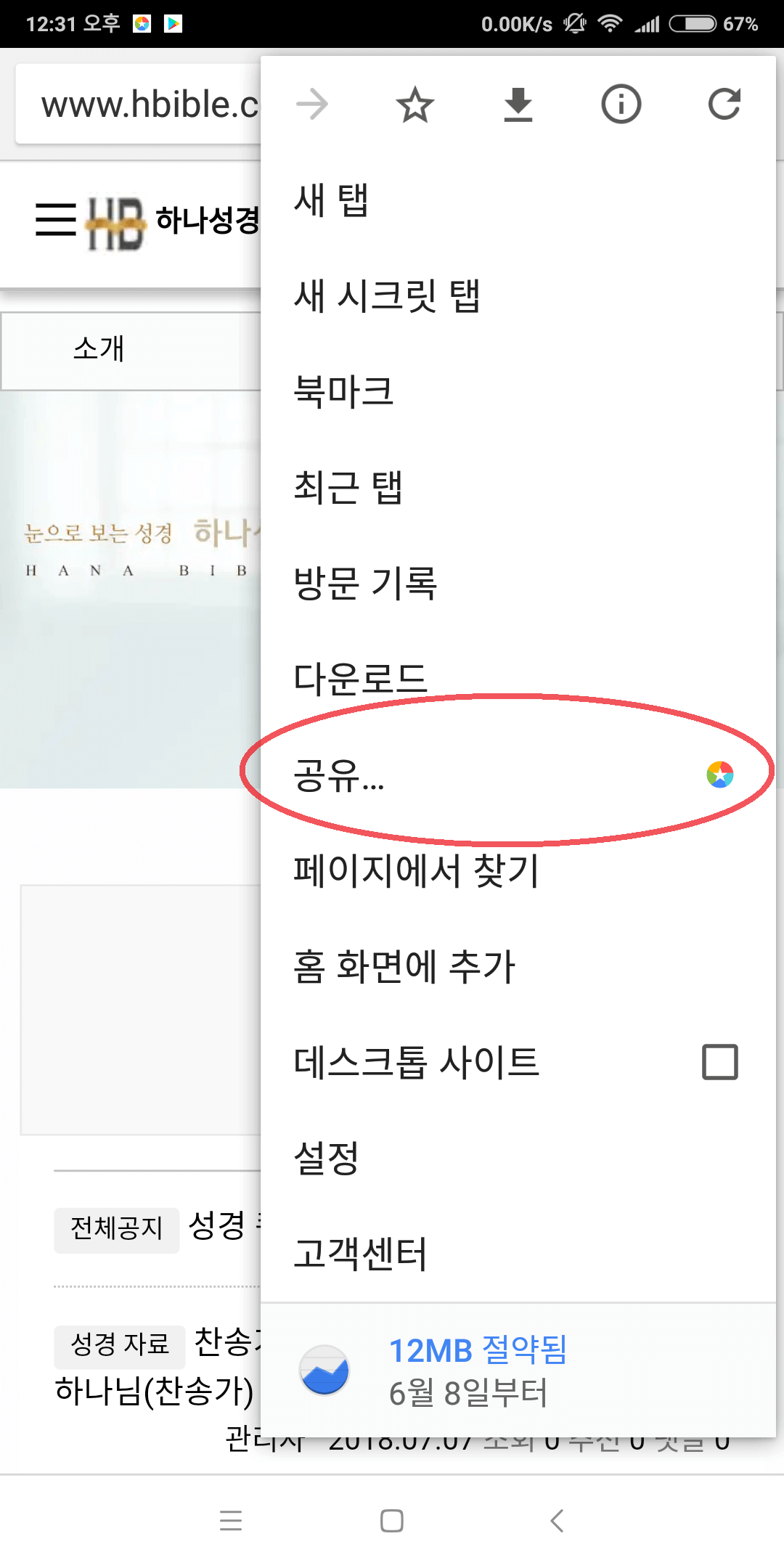Tap the system back button
This screenshot has width=784, height=1568.
pyautogui.click(x=557, y=1520)
